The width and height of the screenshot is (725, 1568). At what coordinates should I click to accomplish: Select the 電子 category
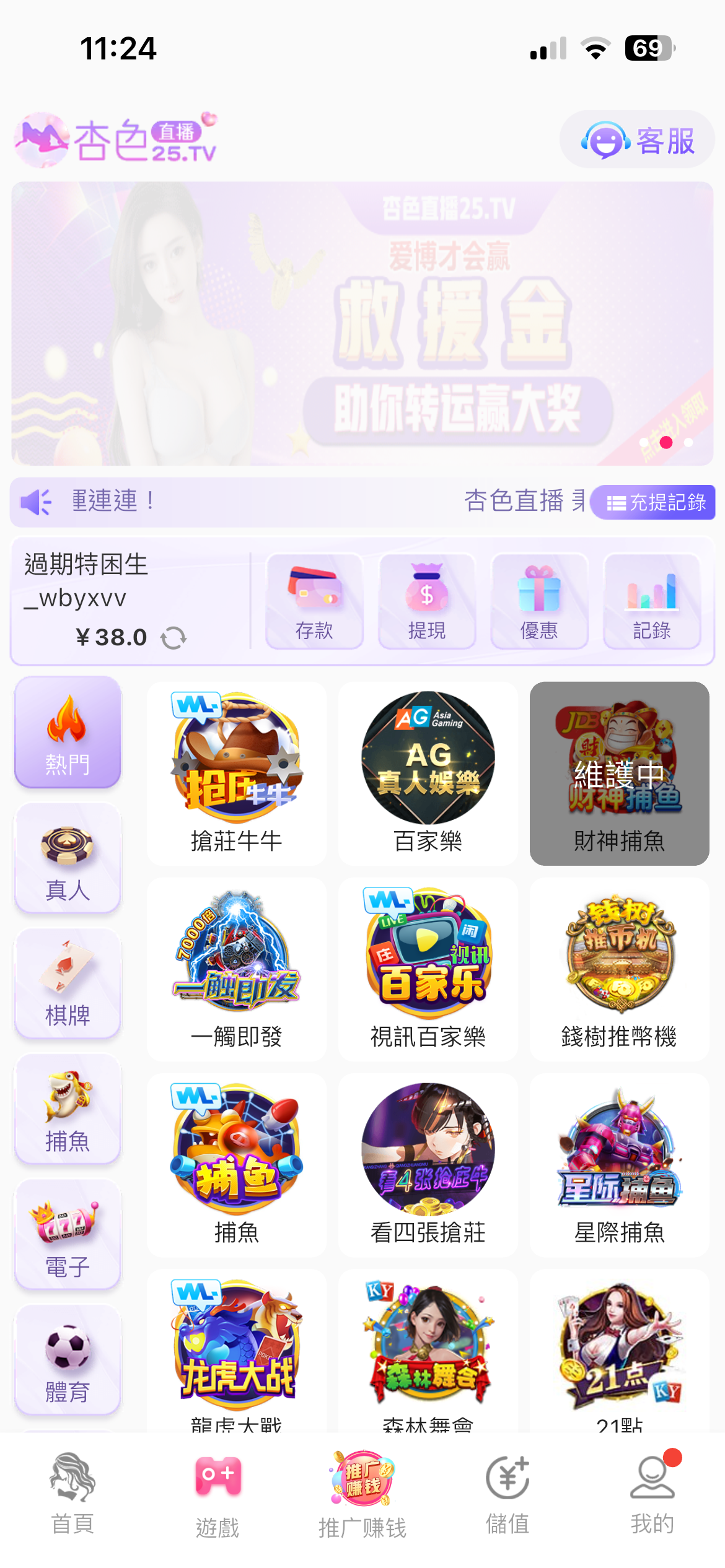[68, 1235]
